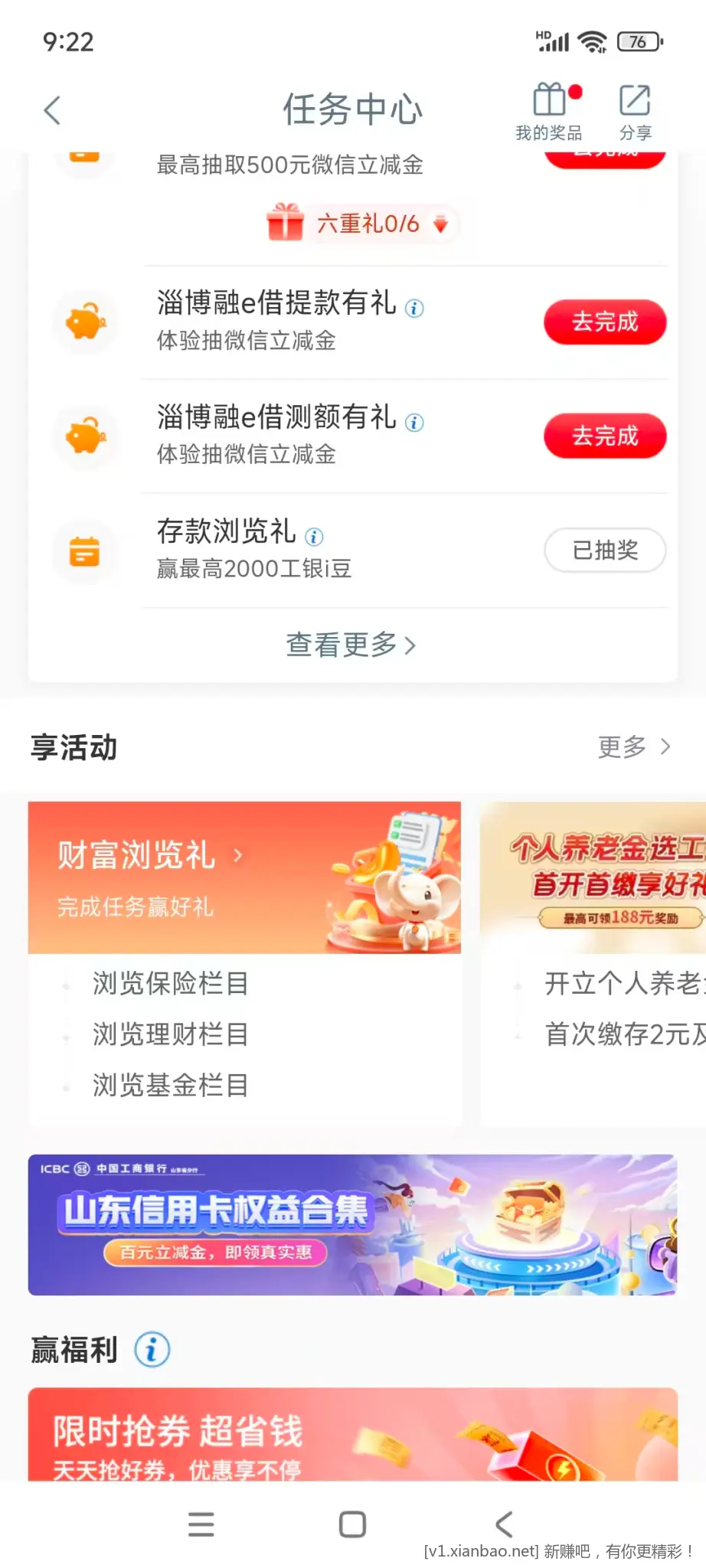Expand the 六重礼0/6 dropdown
706x1568 pixels.
pos(440,224)
